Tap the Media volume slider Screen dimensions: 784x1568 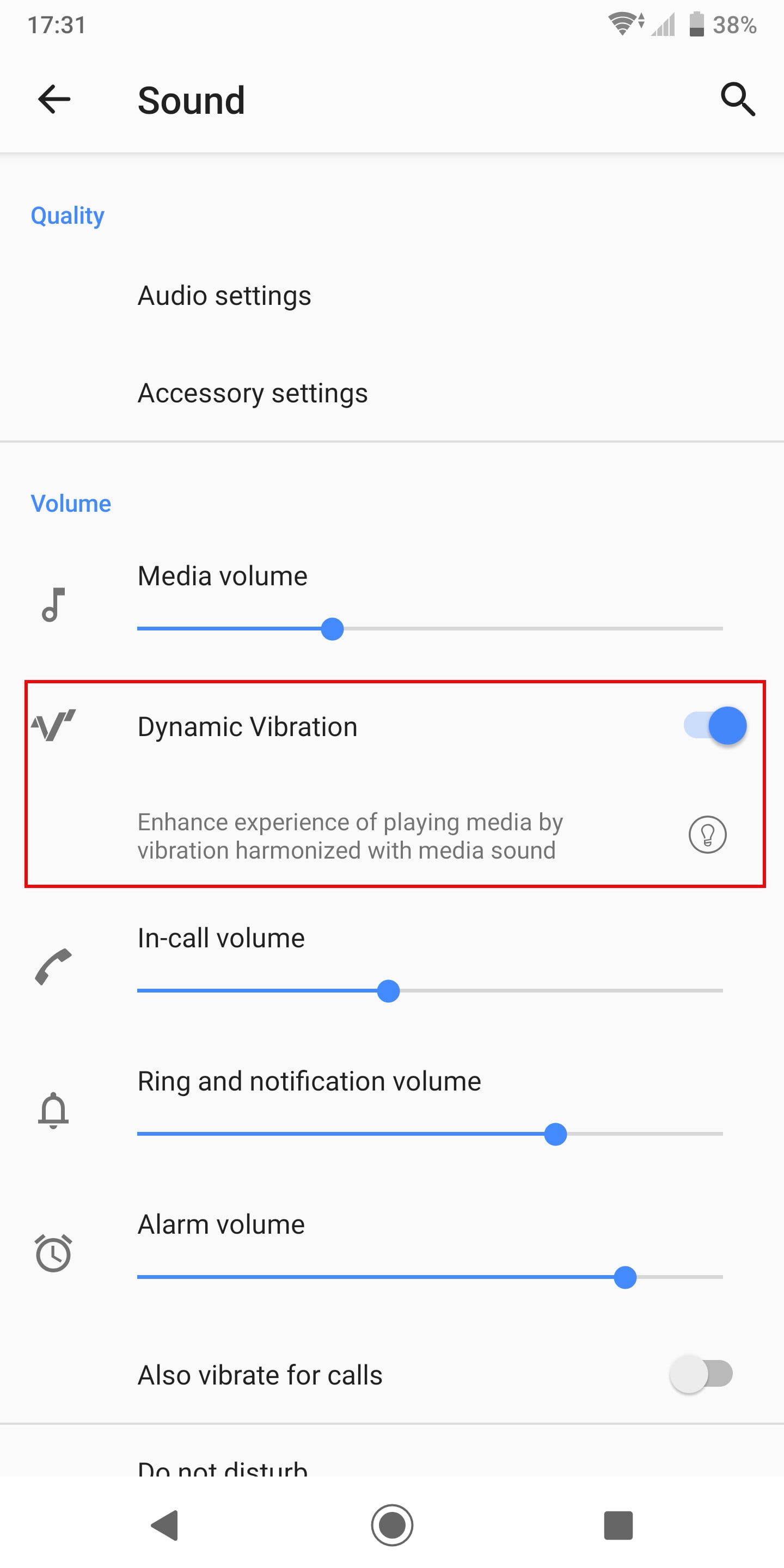coord(332,629)
